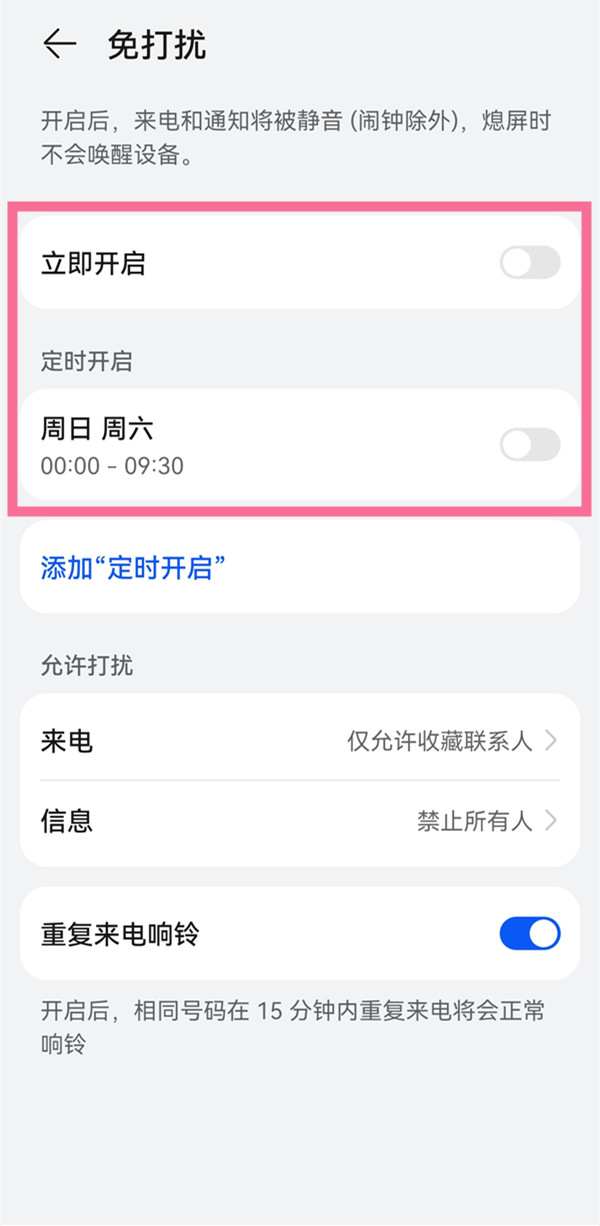
Task: Open the 来电 allow settings
Action: 300,741
